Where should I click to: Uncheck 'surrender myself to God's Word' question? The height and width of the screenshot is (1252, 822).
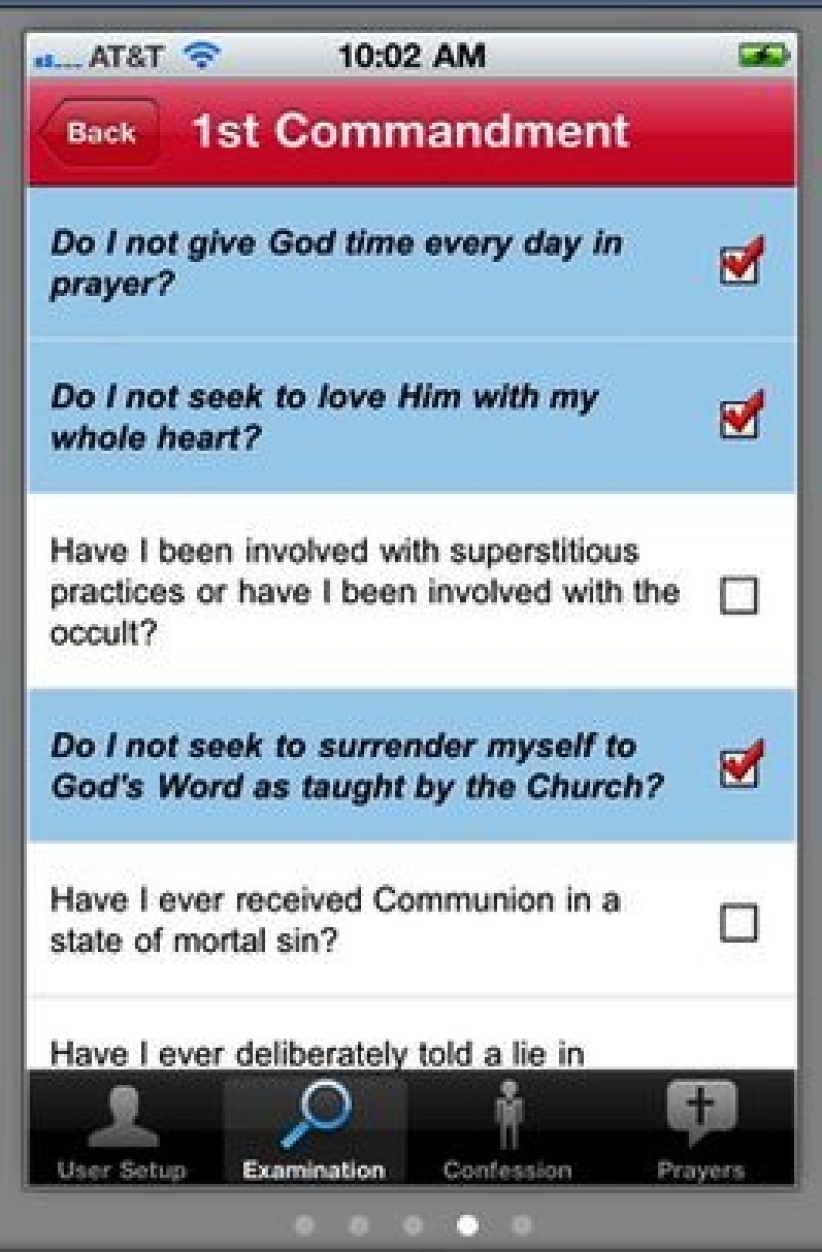pos(739,768)
